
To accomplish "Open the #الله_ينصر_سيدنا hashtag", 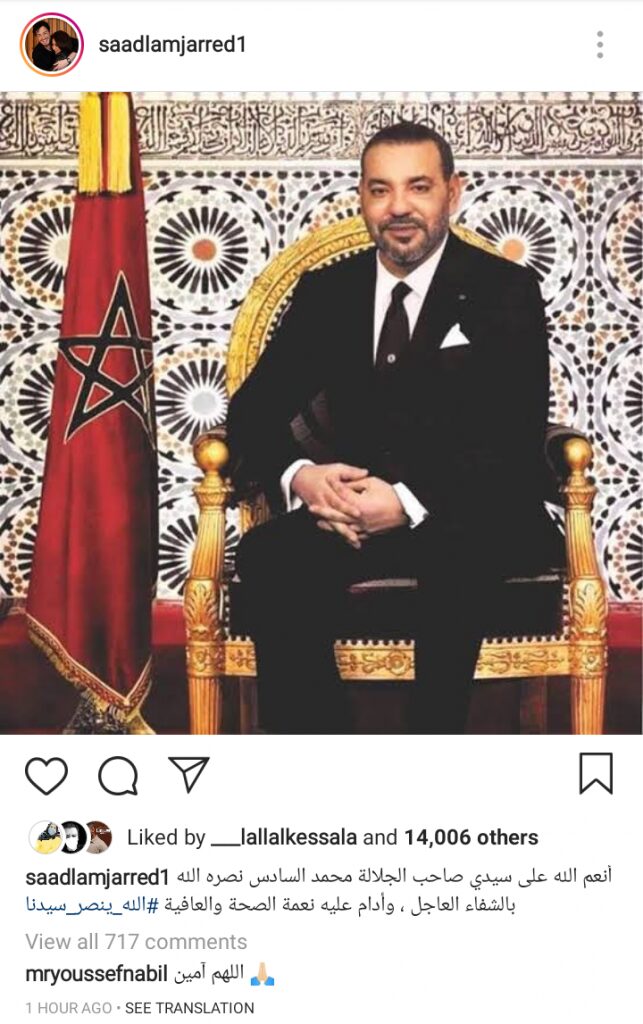I will pyautogui.click(x=81, y=905).
